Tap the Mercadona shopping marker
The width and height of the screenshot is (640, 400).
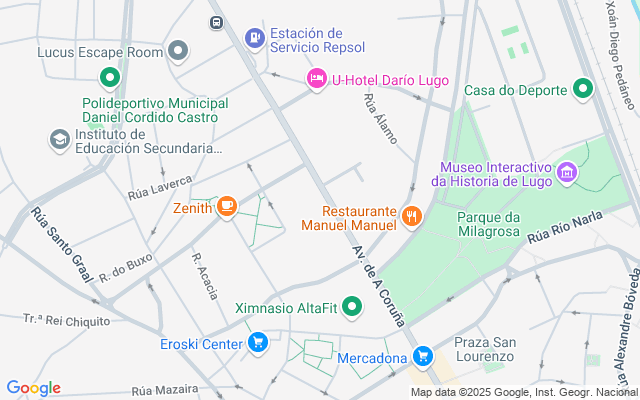tap(423, 356)
